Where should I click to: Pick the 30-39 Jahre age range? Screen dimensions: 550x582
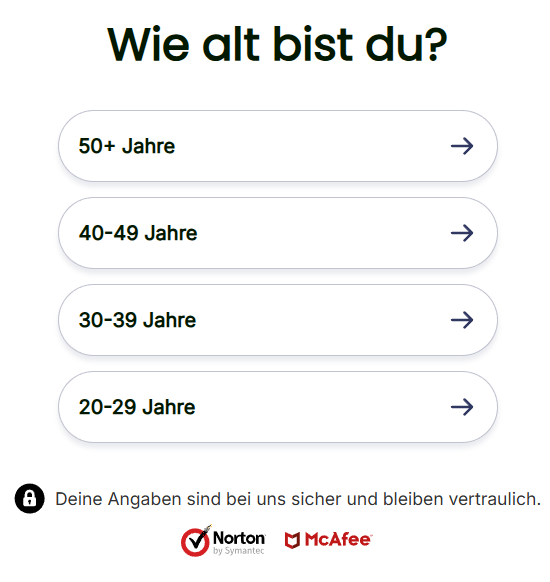[278, 320]
